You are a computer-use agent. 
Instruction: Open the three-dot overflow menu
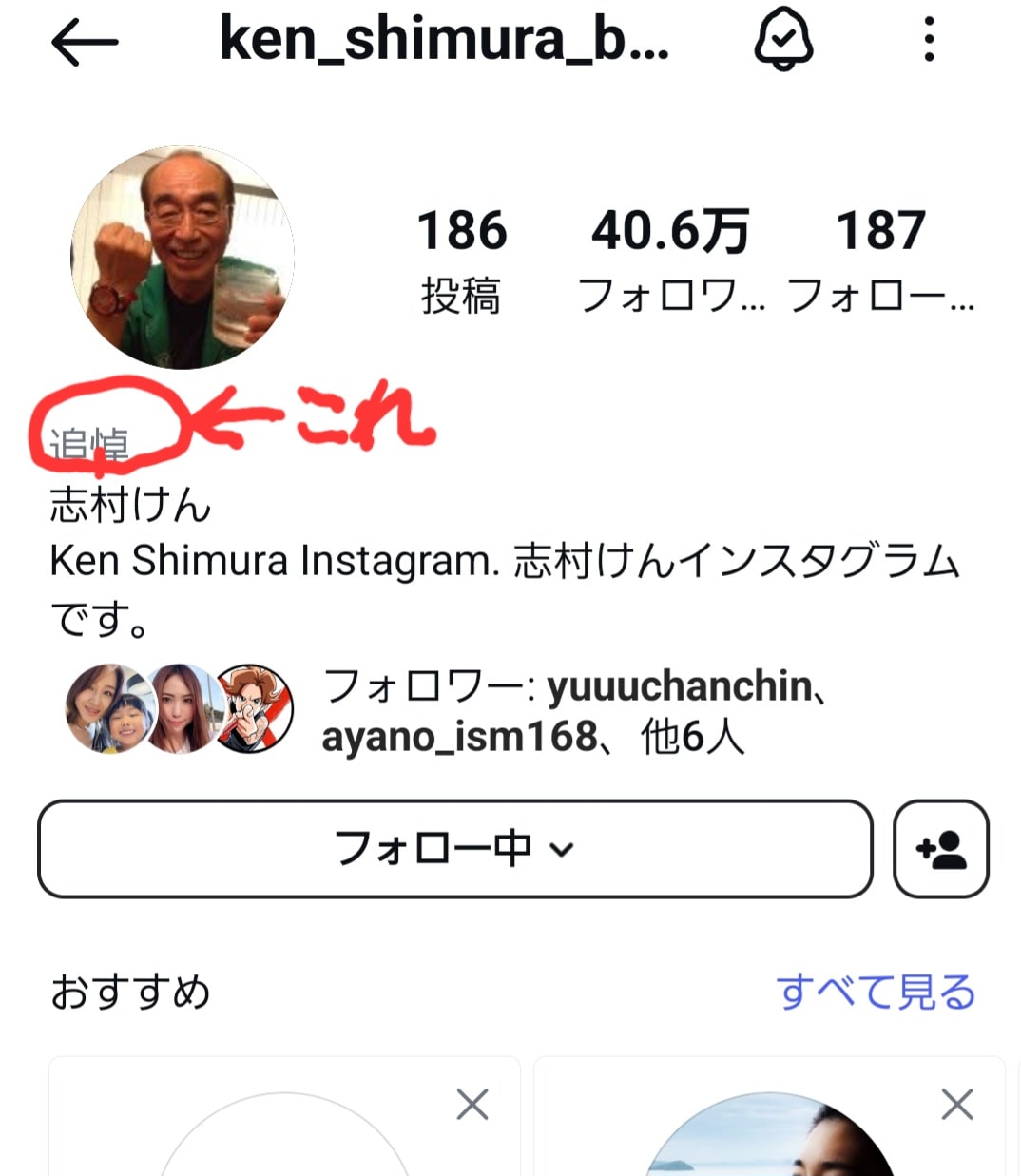929,40
